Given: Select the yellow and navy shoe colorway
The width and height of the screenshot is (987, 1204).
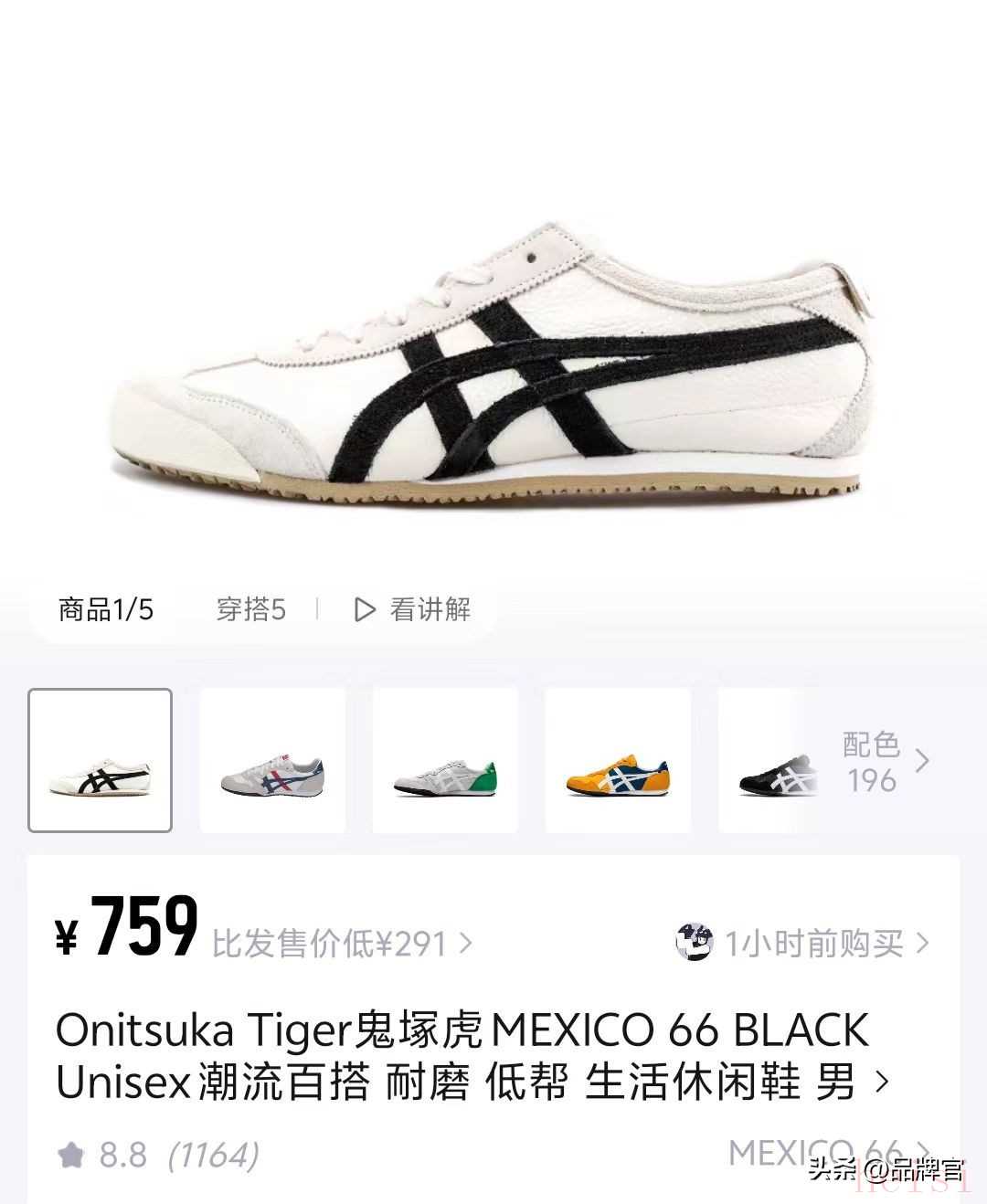Looking at the screenshot, I should tap(618, 760).
